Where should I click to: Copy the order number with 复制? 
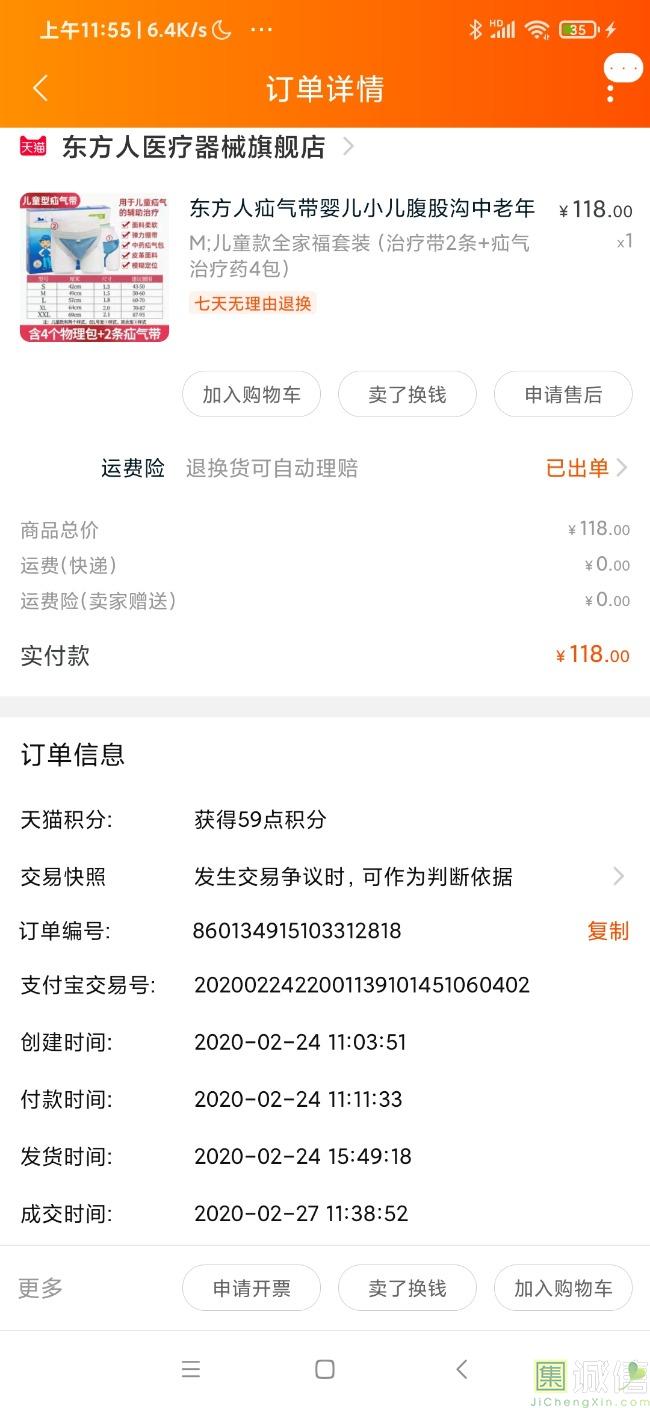coord(607,931)
